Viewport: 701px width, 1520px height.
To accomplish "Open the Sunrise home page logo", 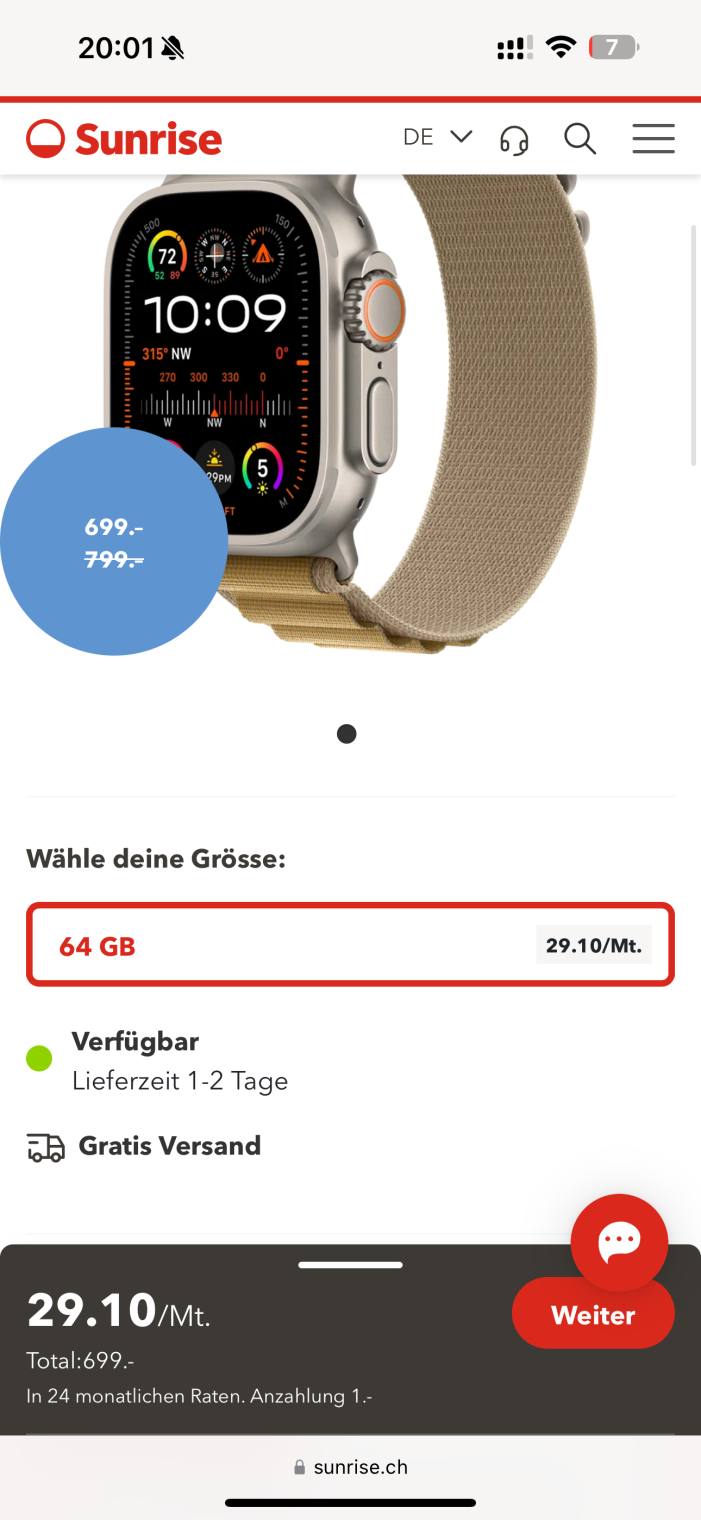I will click(124, 139).
